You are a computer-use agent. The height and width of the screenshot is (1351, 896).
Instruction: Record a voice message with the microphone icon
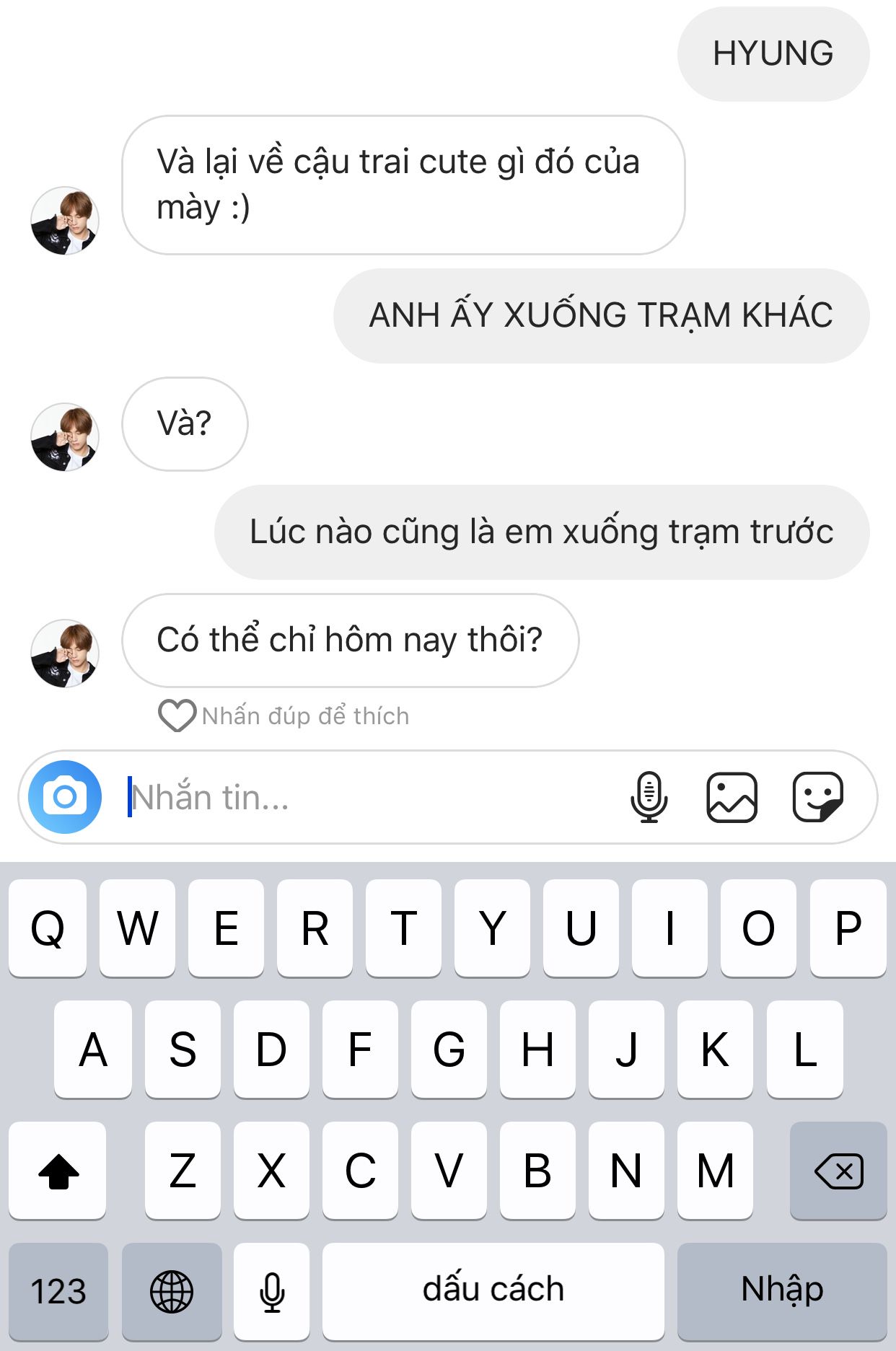[649, 797]
